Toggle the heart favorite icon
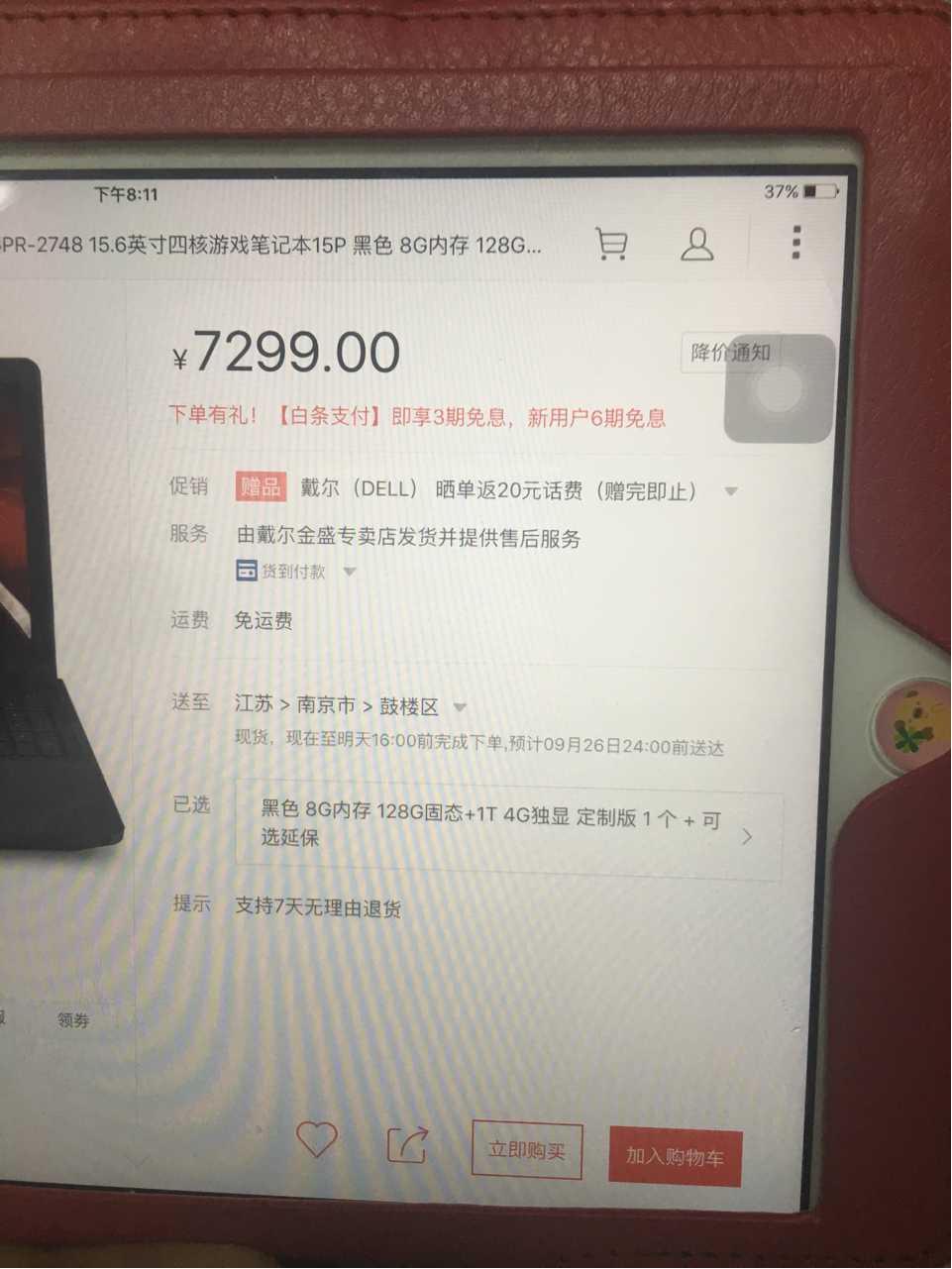 coord(315,1140)
